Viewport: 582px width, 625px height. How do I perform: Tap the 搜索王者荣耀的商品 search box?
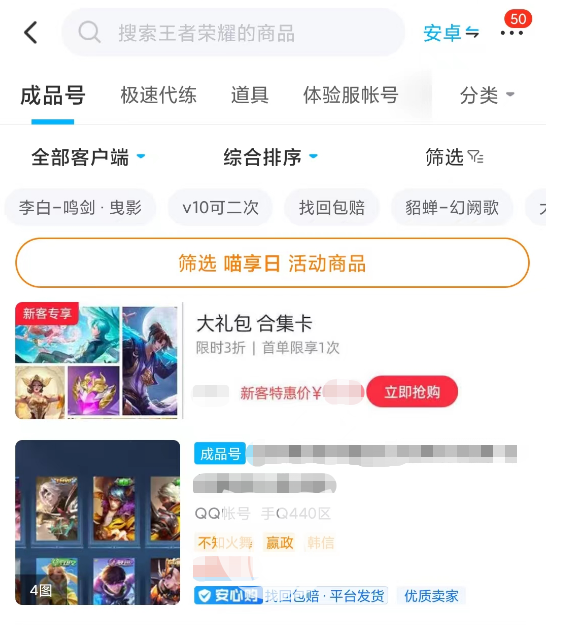pyautogui.click(x=233, y=32)
